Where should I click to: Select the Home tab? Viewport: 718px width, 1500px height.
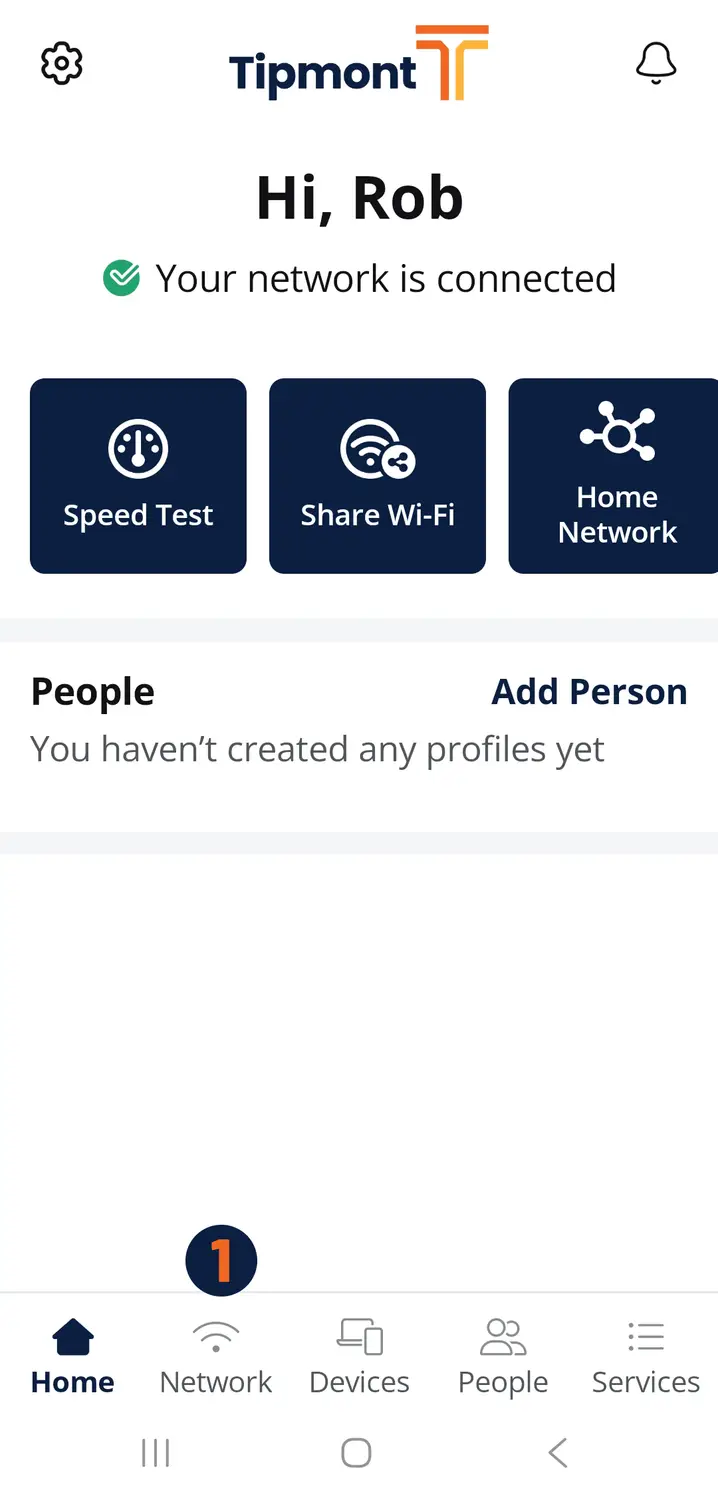(x=72, y=1357)
